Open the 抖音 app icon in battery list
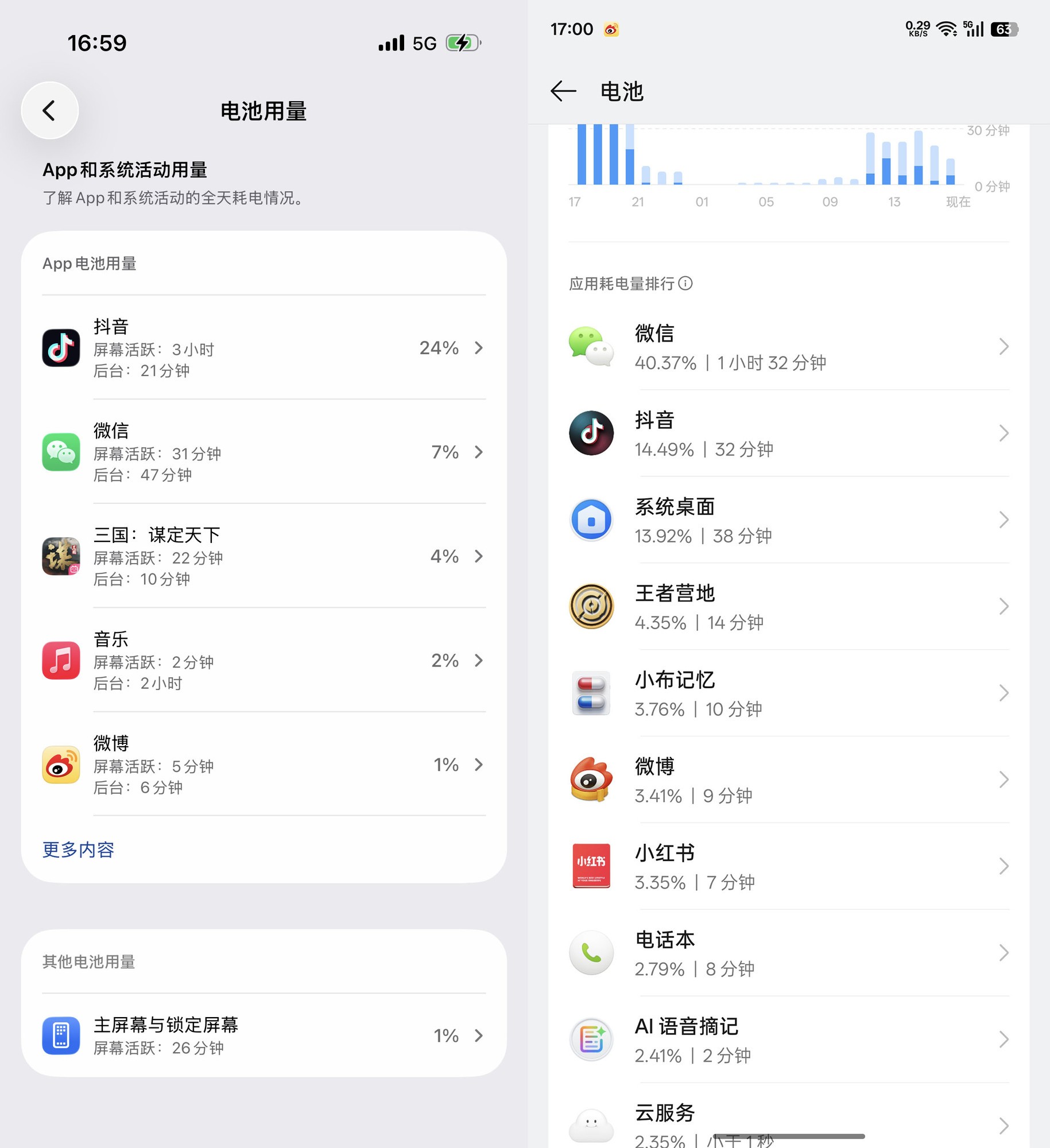Screen dimensions: 1050x1148 tap(61, 348)
